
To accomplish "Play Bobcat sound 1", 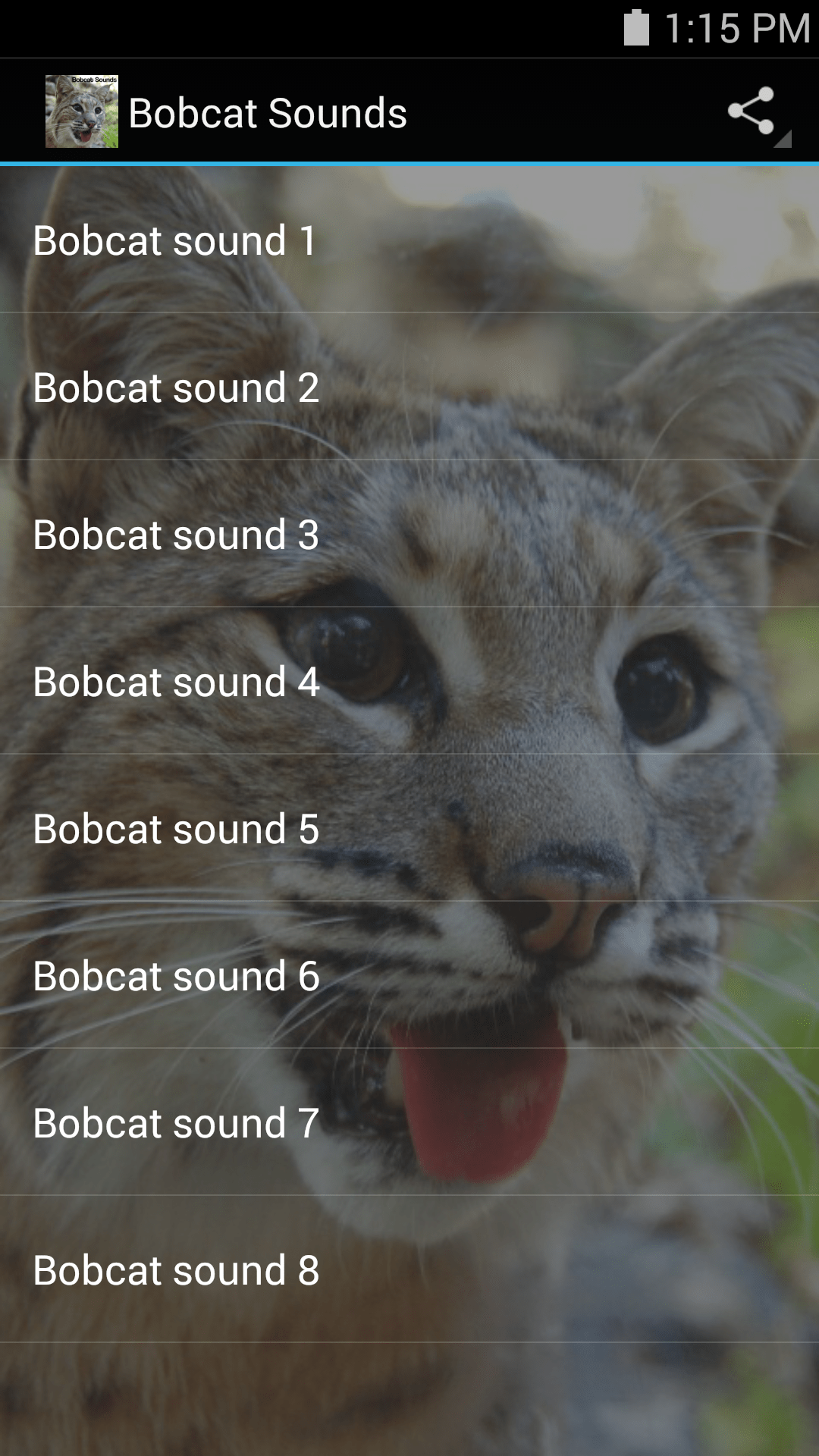I will tap(176, 240).
